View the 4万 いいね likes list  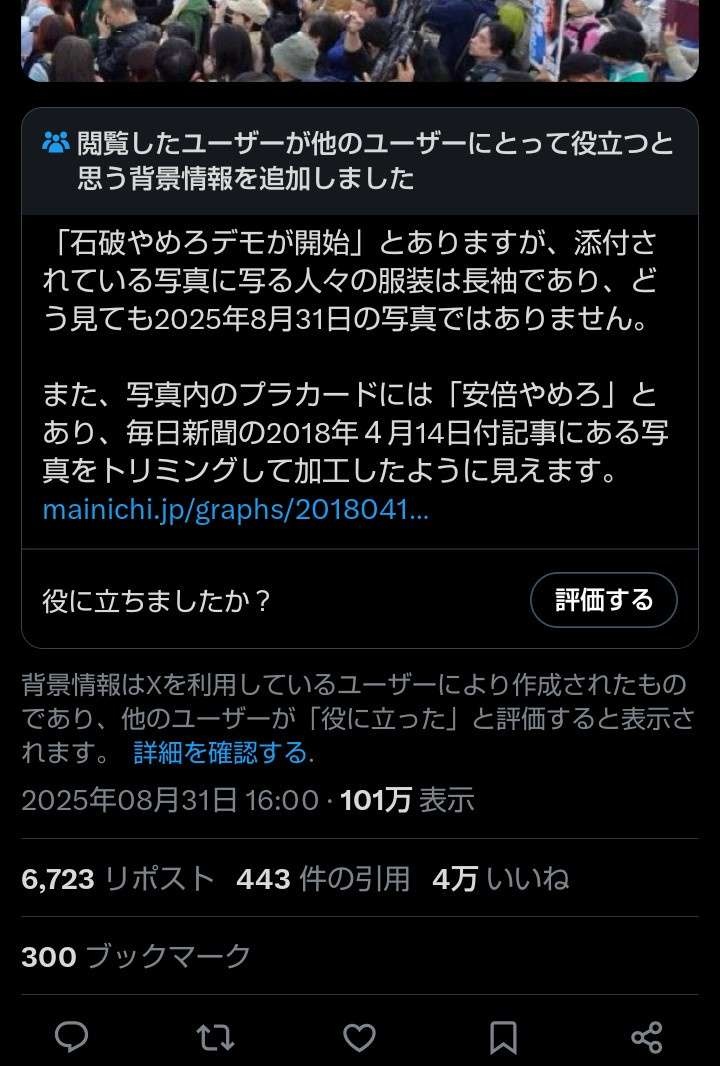[500, 879]
